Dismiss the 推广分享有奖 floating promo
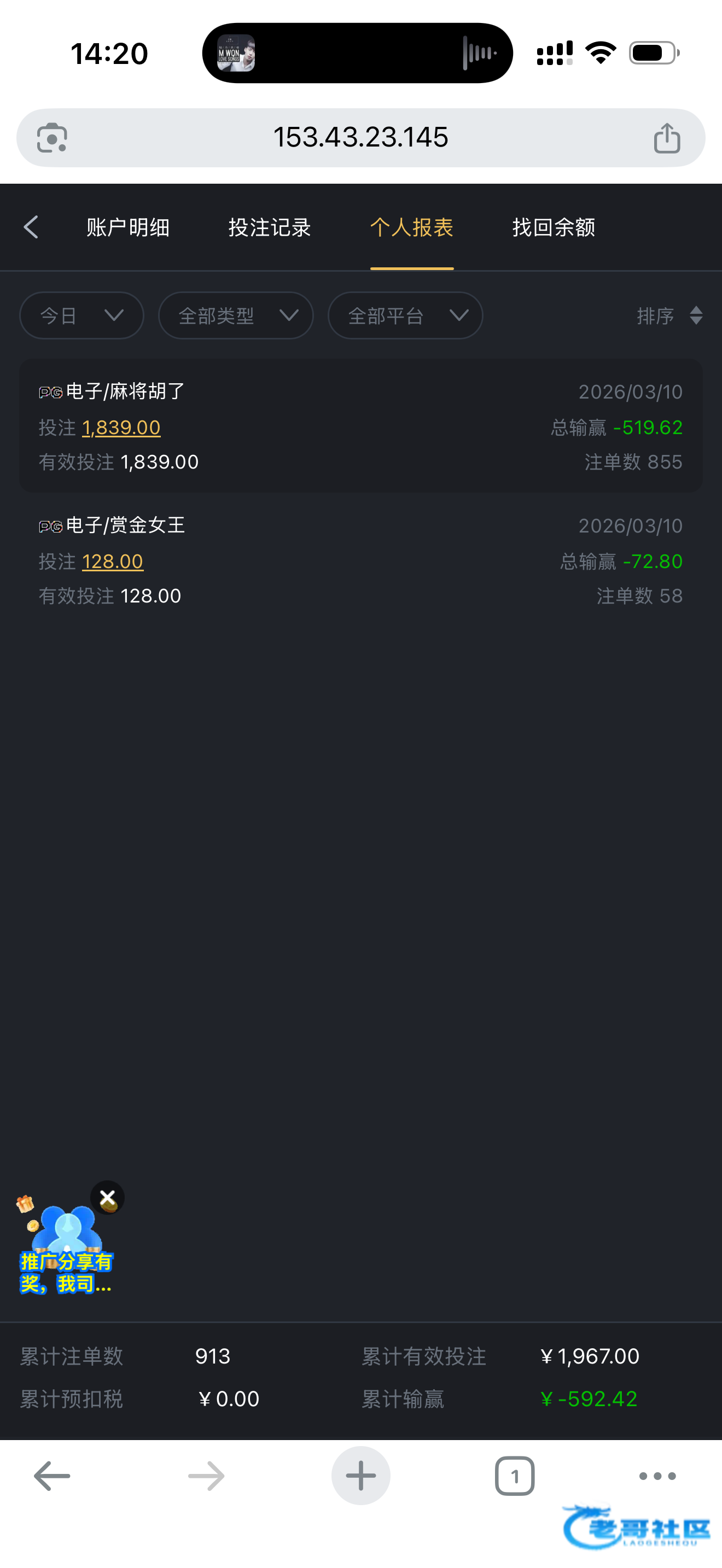The width and height of the screenshot is (722, 1568). click(x=108, y=1197)
